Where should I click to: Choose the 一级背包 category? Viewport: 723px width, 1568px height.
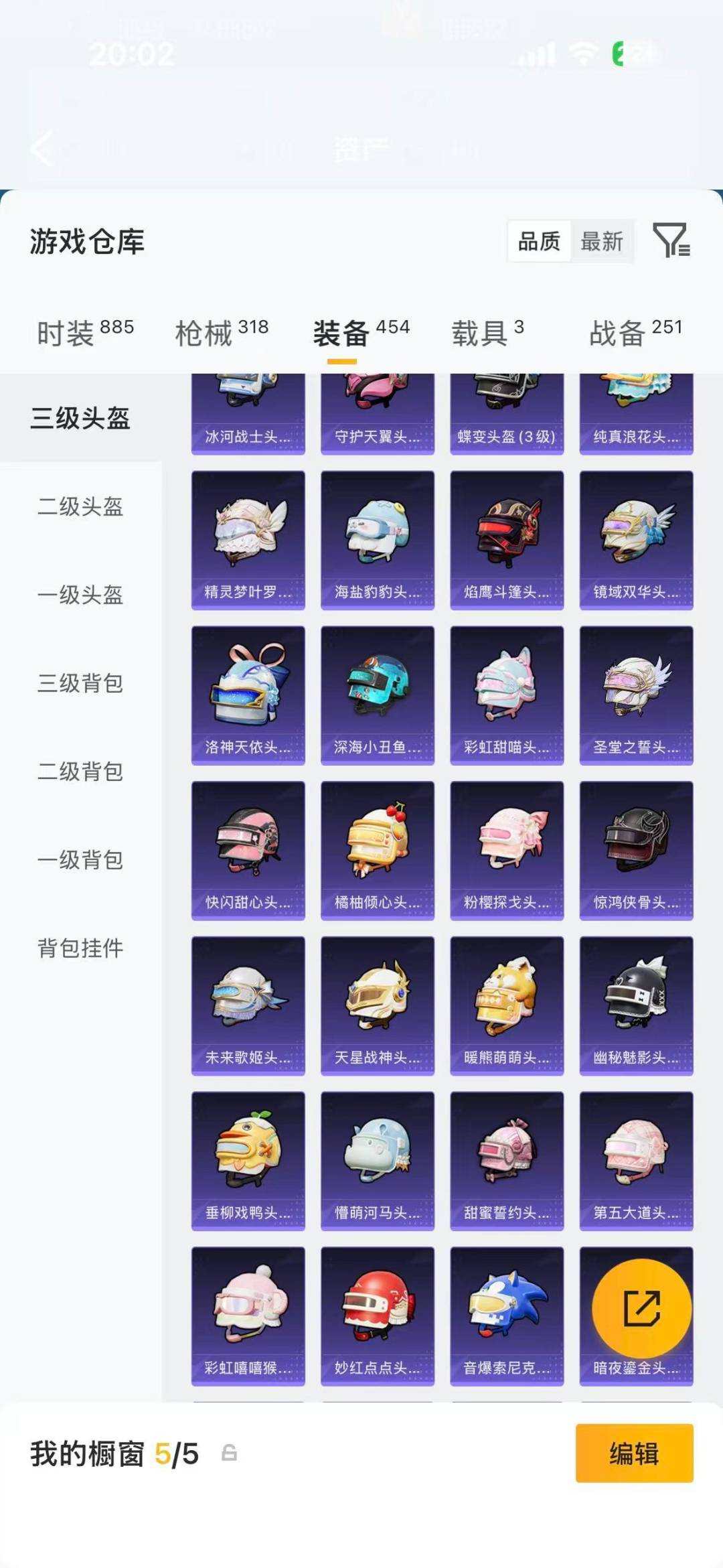pos(80,860)
